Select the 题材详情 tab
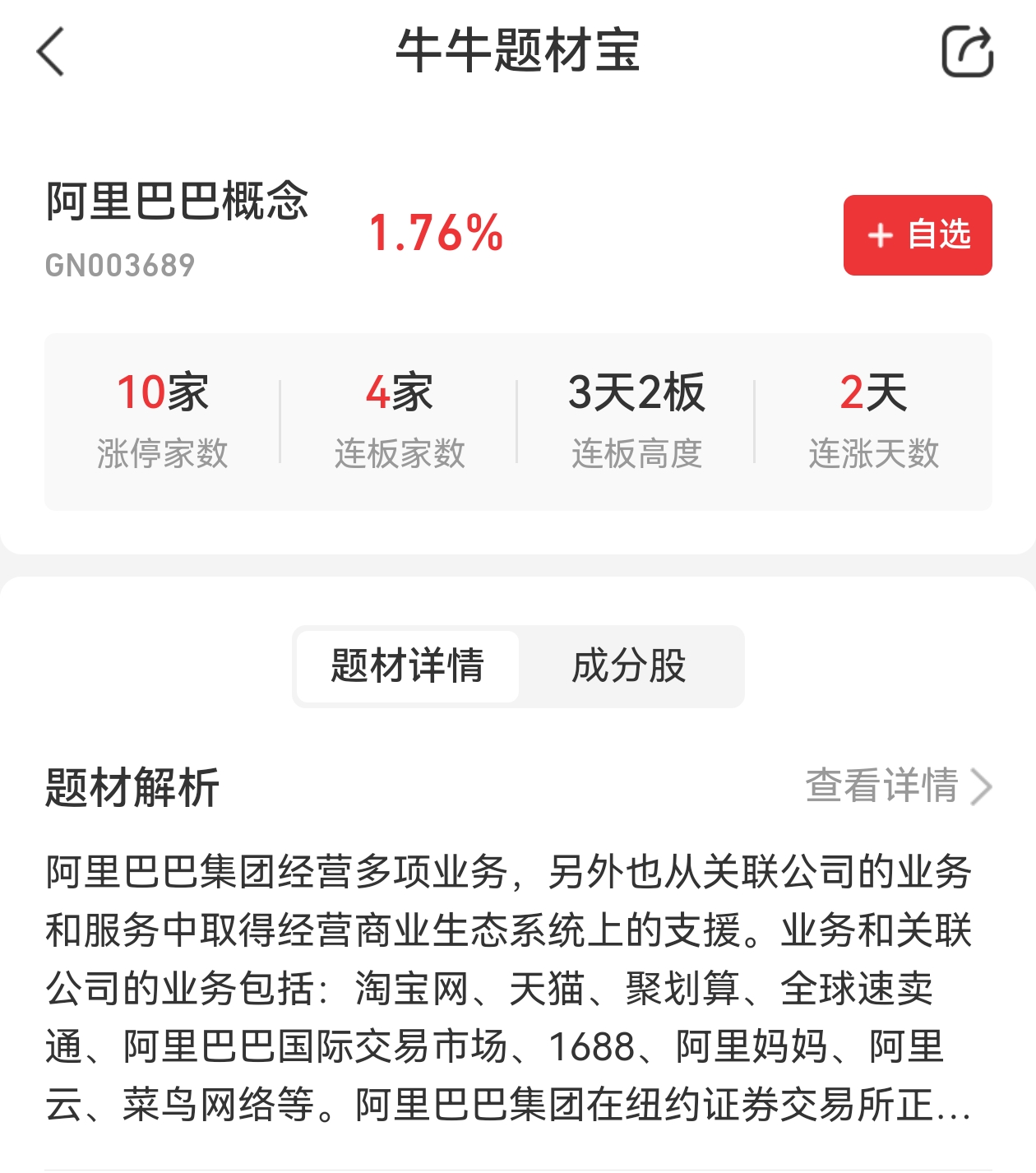The image size is (1036, 1173). pos(408,666)
